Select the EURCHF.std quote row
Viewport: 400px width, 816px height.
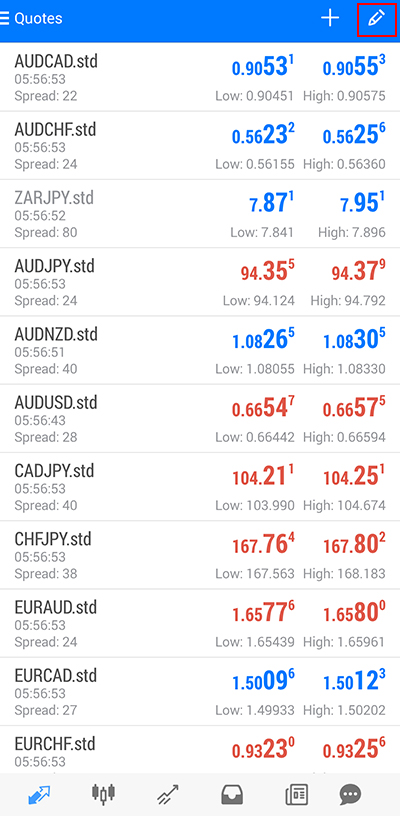pos(200,750)
